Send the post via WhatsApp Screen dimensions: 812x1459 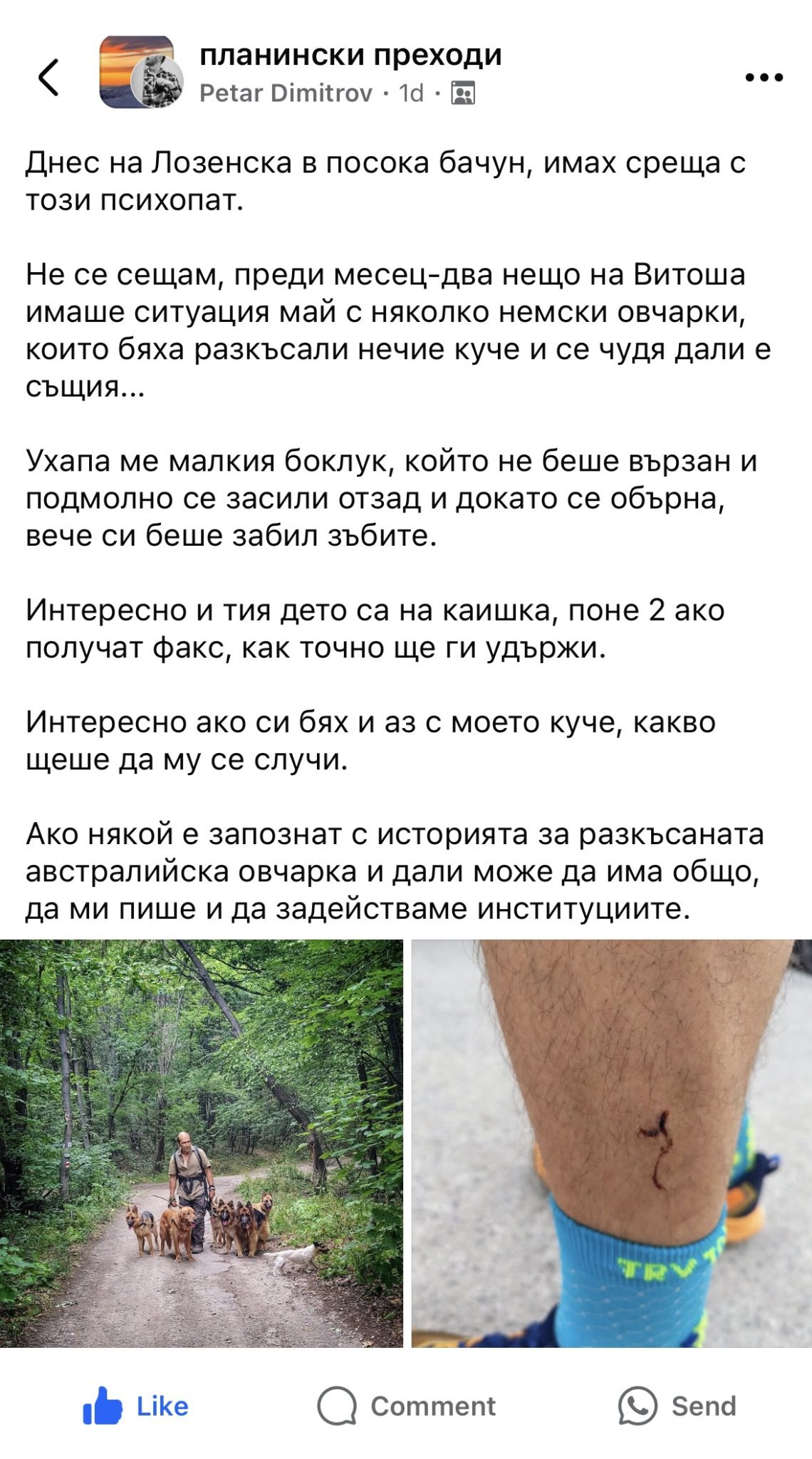[x=677, y=1406]
